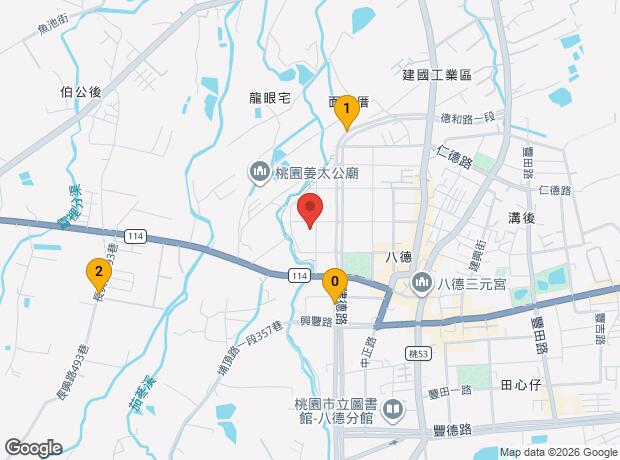
Task: Tap the orange marker numbered 0
Action: (334, 284)
